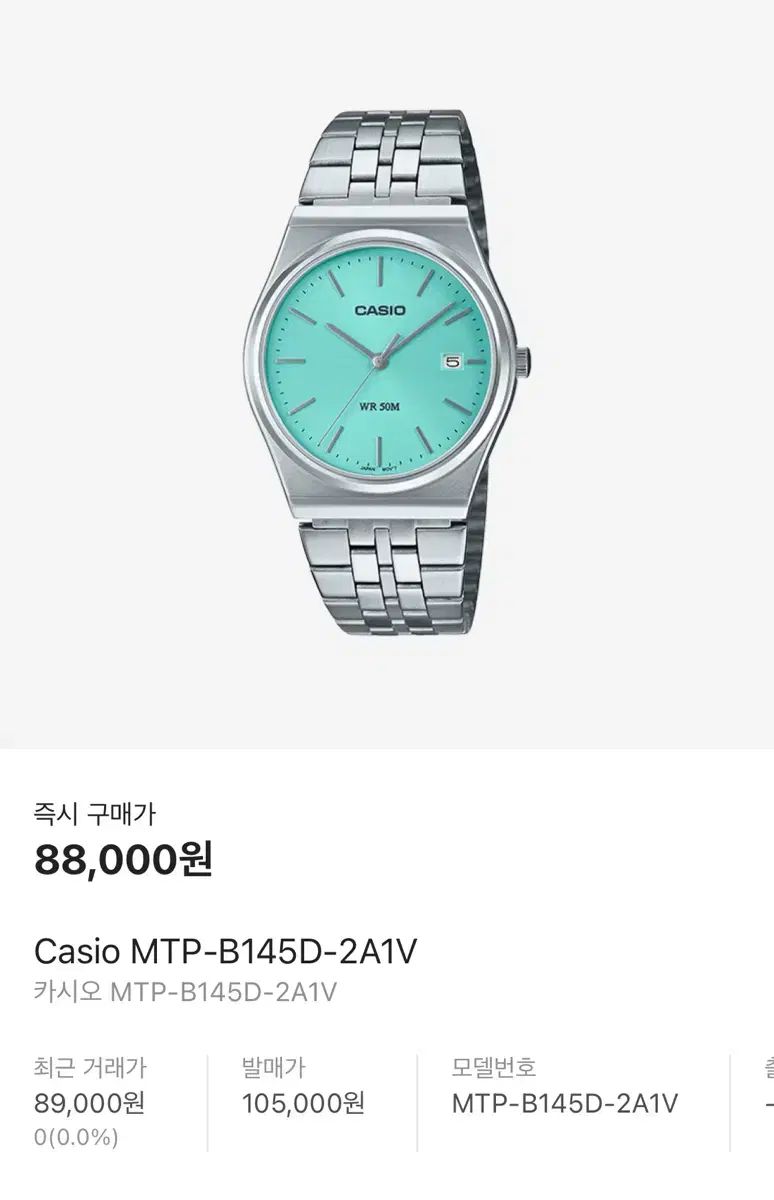
Task: Click the Korean product name 카시오 MTP-B145D-2A1V
Action: pos(185,991)
